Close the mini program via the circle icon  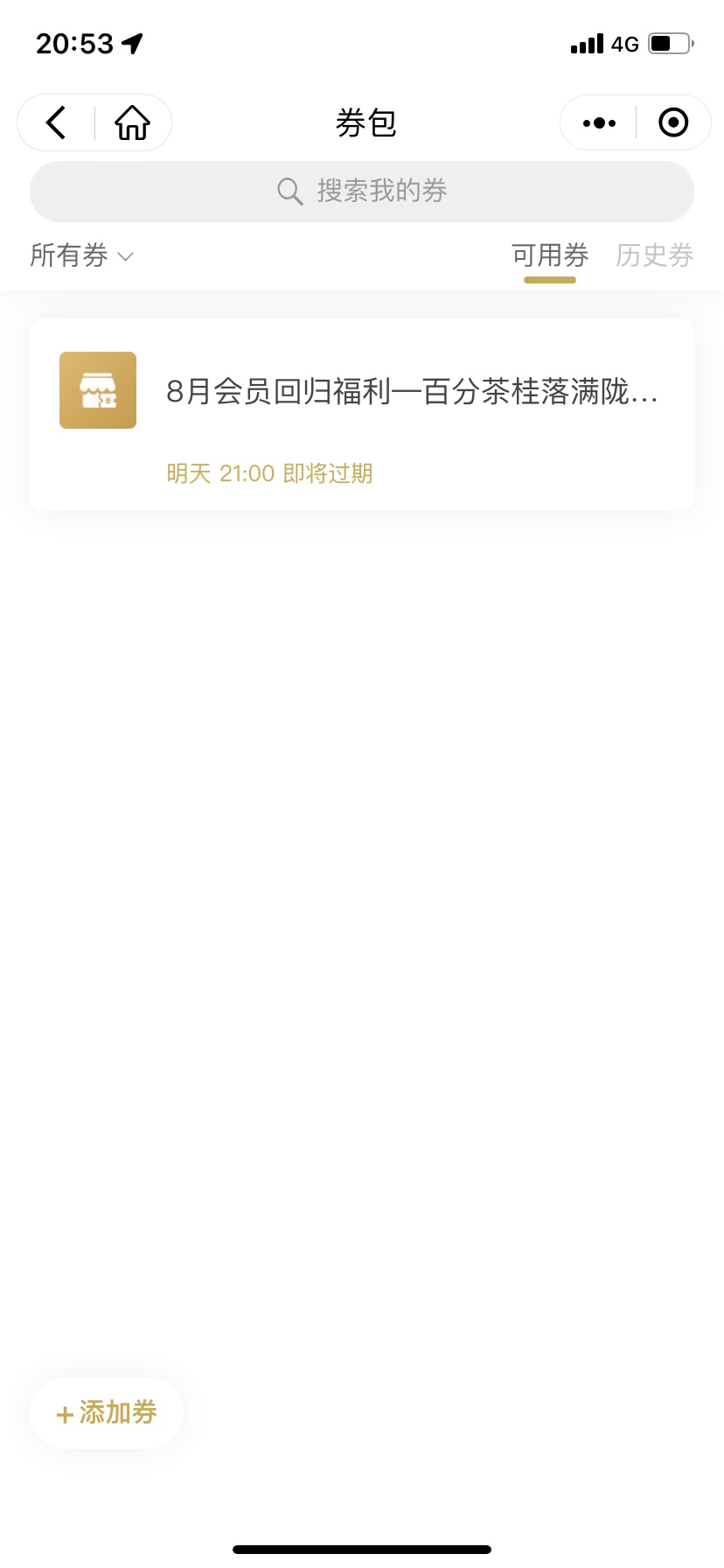(x=673, y=122)
